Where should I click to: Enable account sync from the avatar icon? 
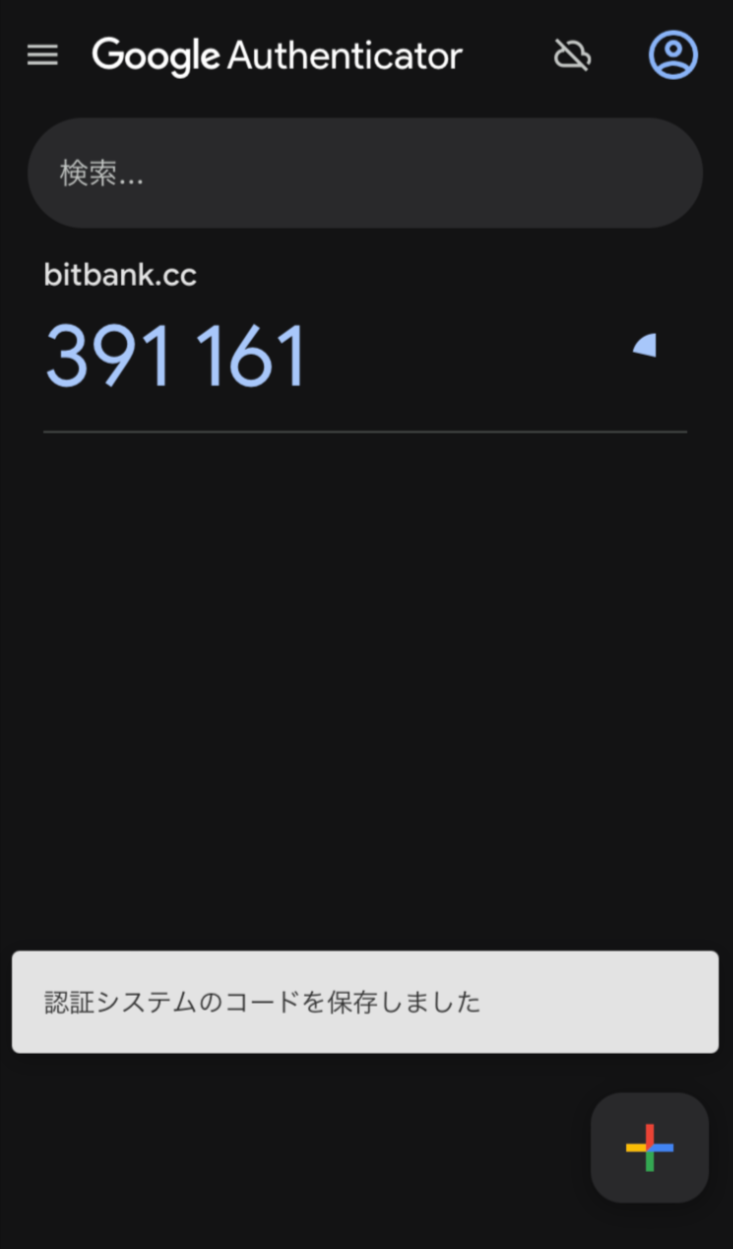pos(672,55)
